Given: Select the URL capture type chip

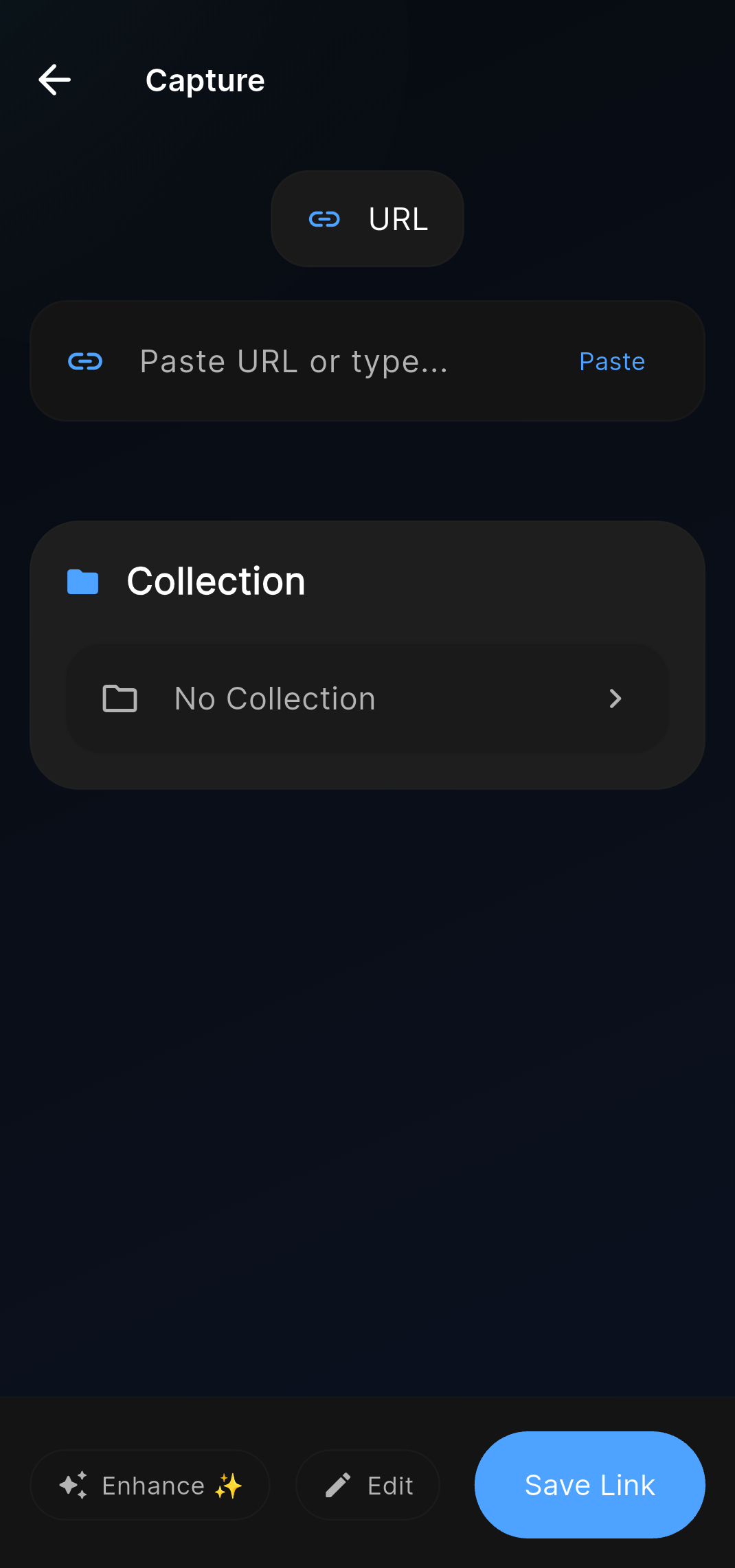Looking at the screenshot, I should coord(367,219).
